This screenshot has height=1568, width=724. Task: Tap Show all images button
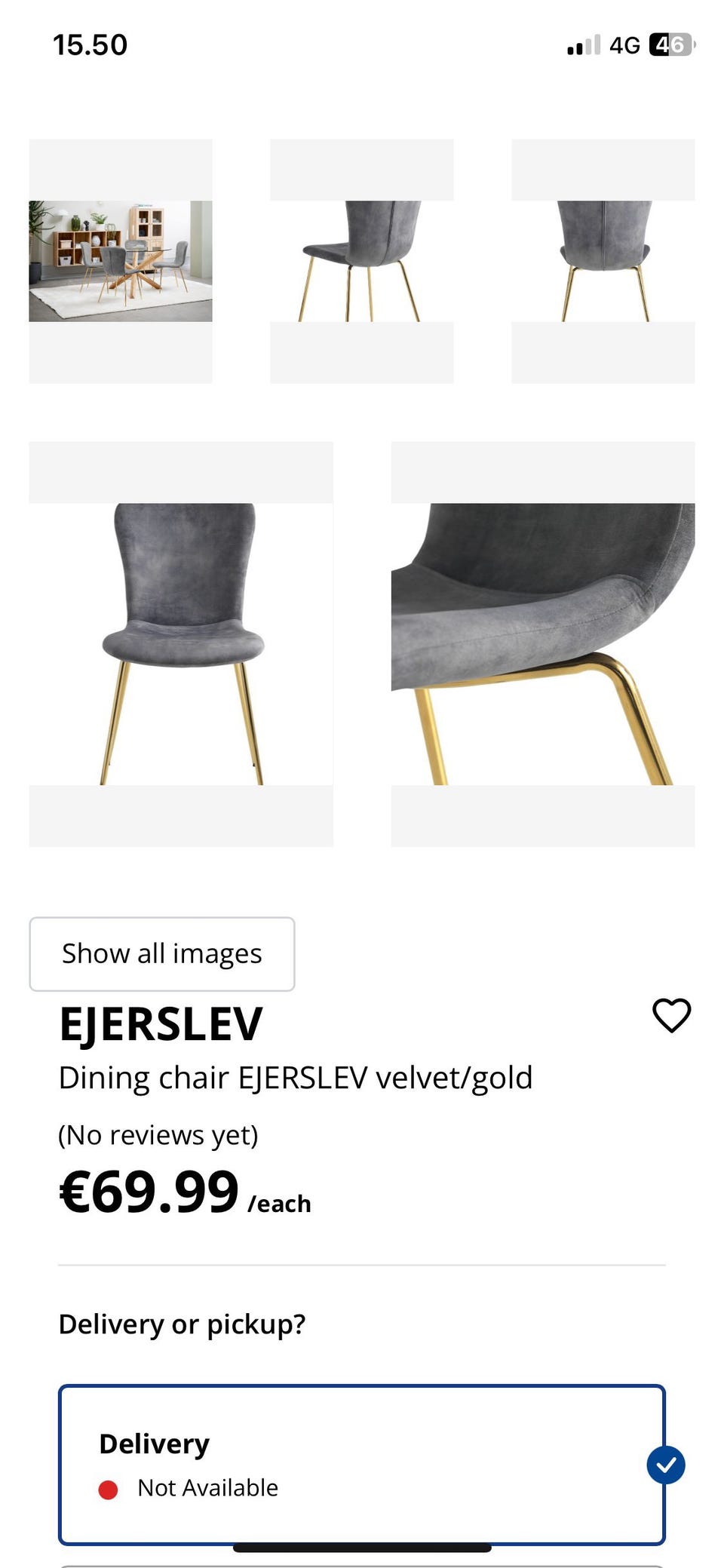tap(162, 954)
